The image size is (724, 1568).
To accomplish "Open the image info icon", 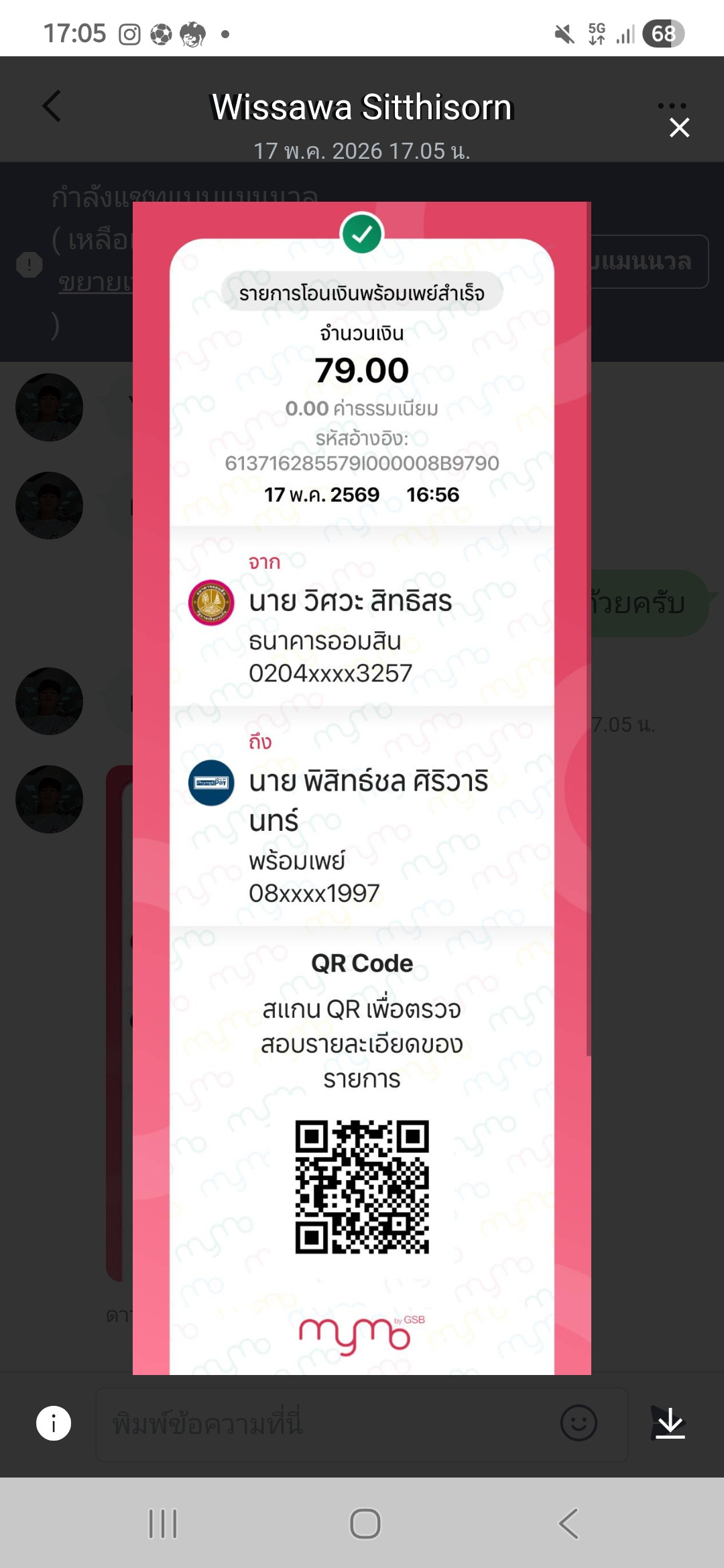I will point(54,1423).
